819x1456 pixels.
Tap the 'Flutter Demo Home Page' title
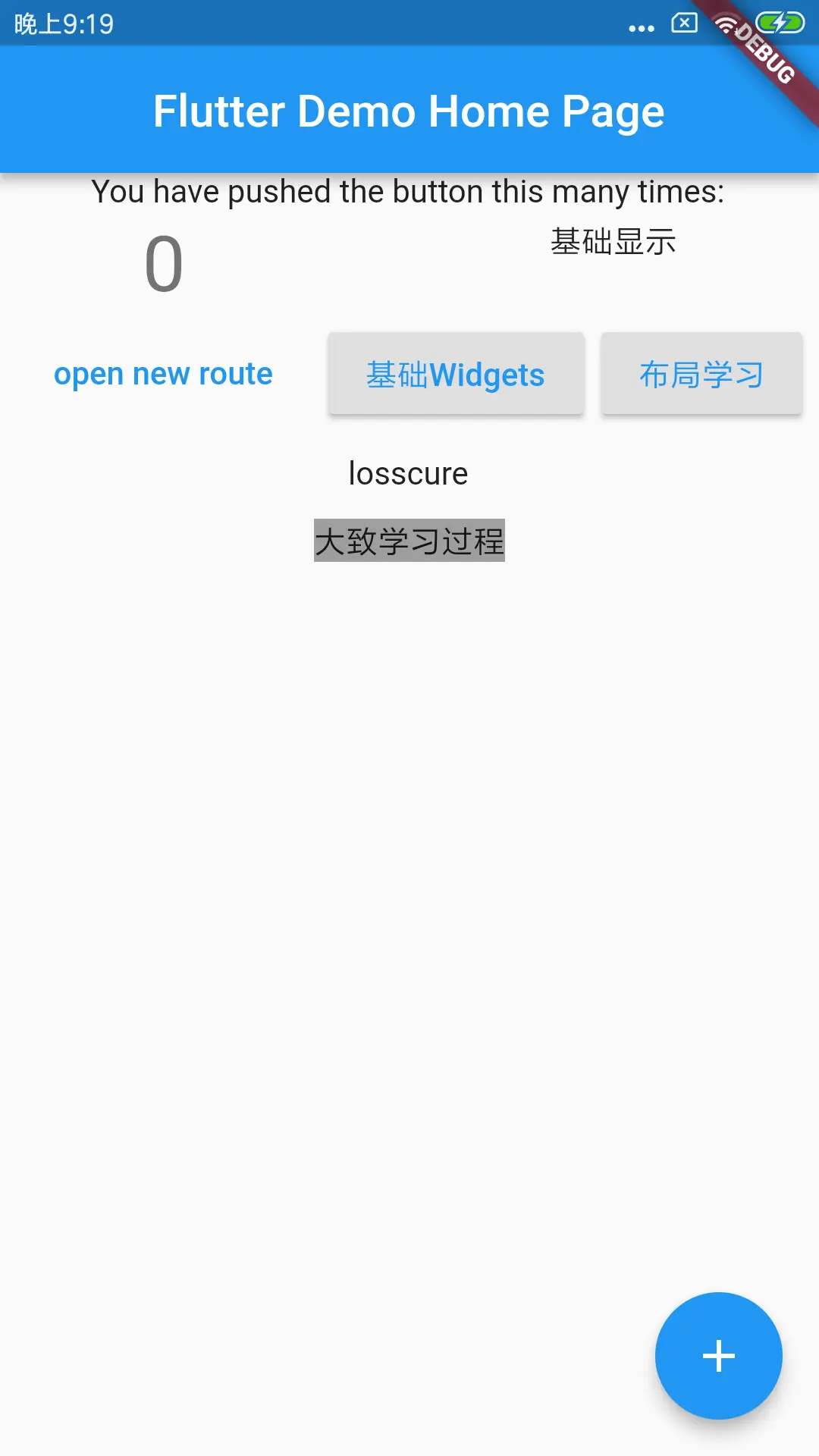click(x=409, y=111)
